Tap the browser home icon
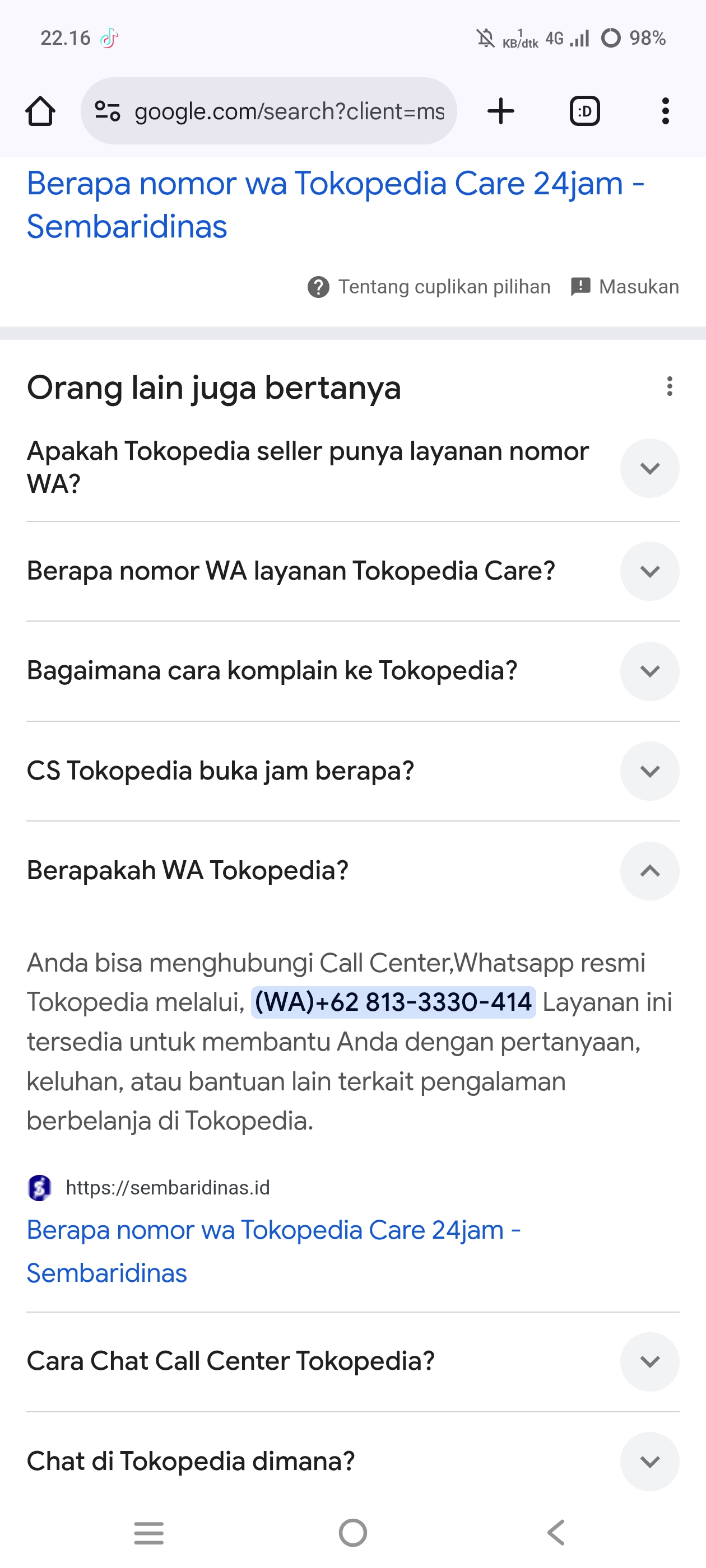The image size is (706, 1568). pyautogui.click(x=40, y=111)
